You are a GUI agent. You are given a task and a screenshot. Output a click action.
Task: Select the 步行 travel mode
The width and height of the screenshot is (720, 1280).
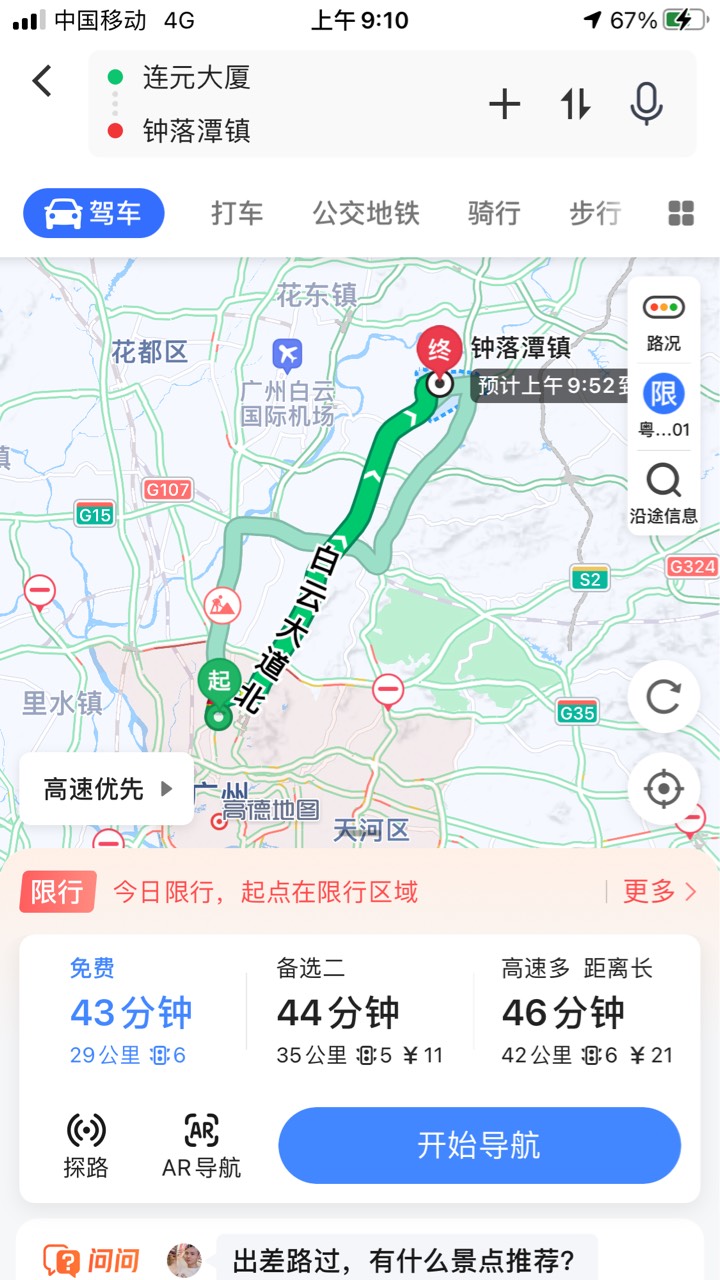coord(595,213)
